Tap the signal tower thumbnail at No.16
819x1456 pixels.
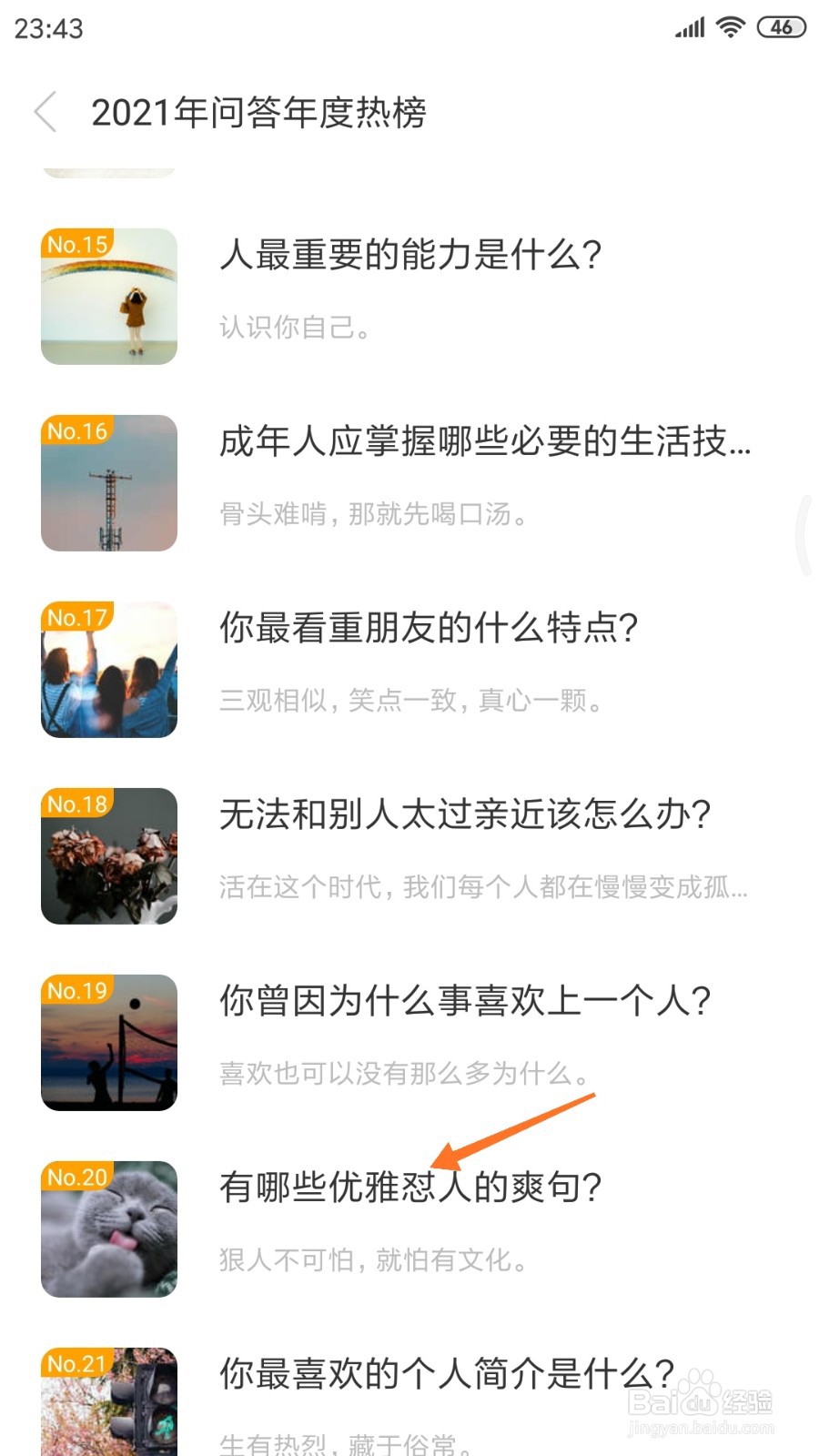[109, 482]
